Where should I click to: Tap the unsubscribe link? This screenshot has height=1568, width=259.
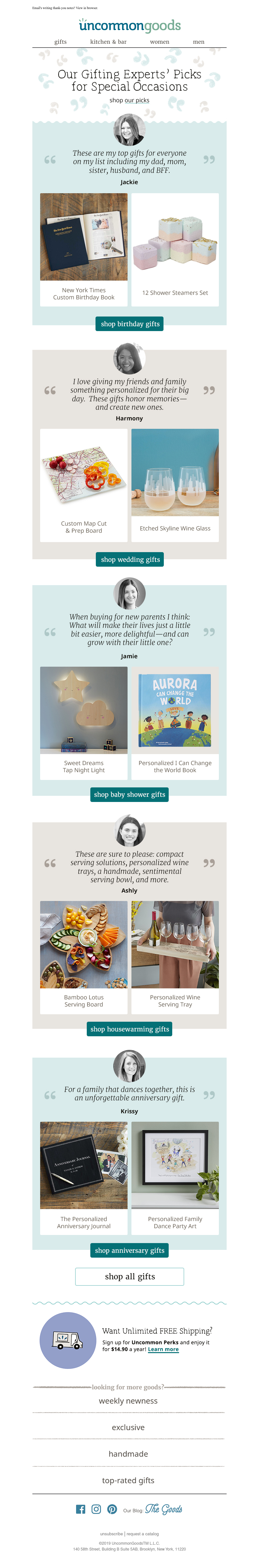pyautogui.click(x=111, y=1534)
